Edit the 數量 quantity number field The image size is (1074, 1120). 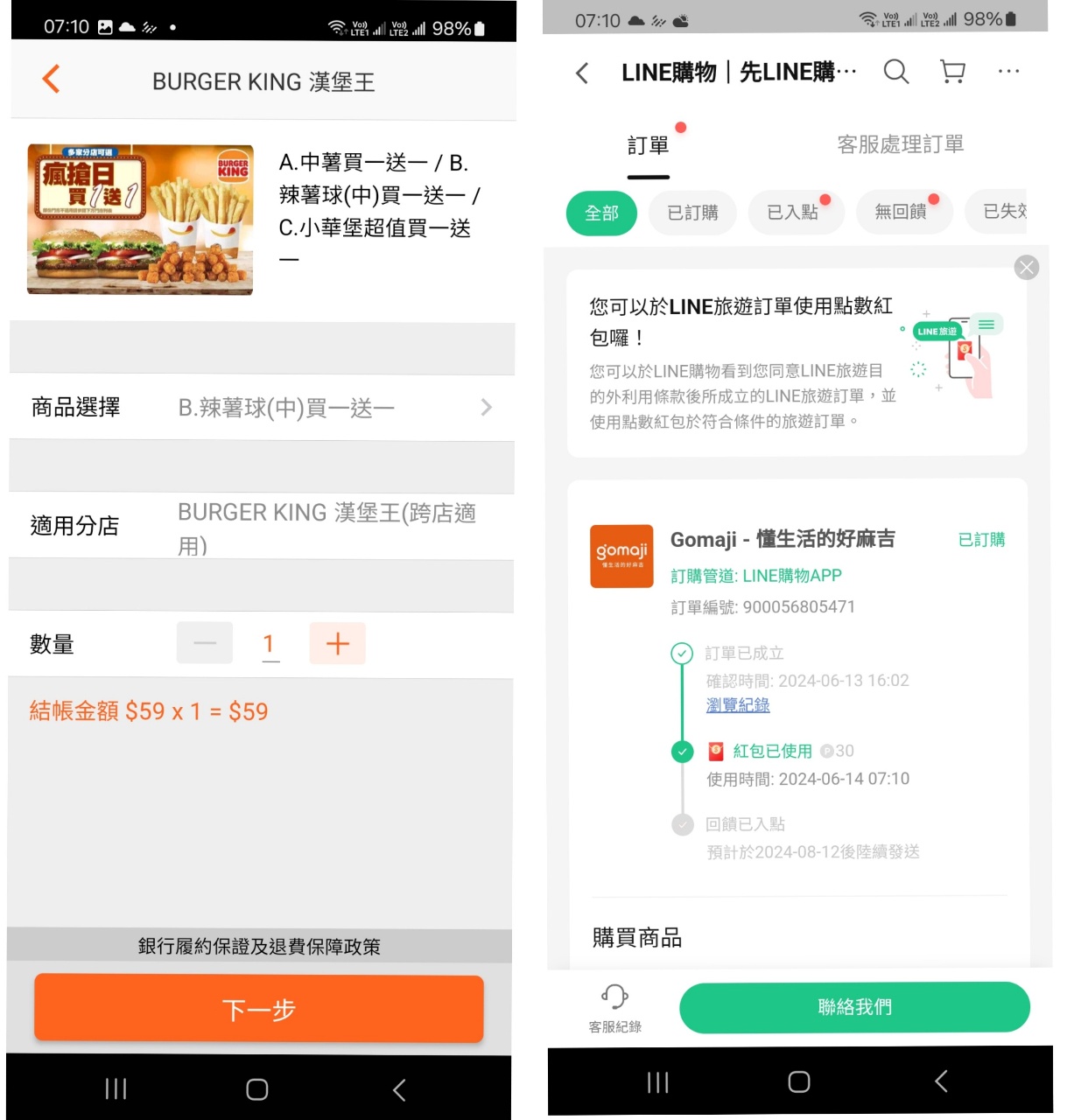tap(270, 645)
